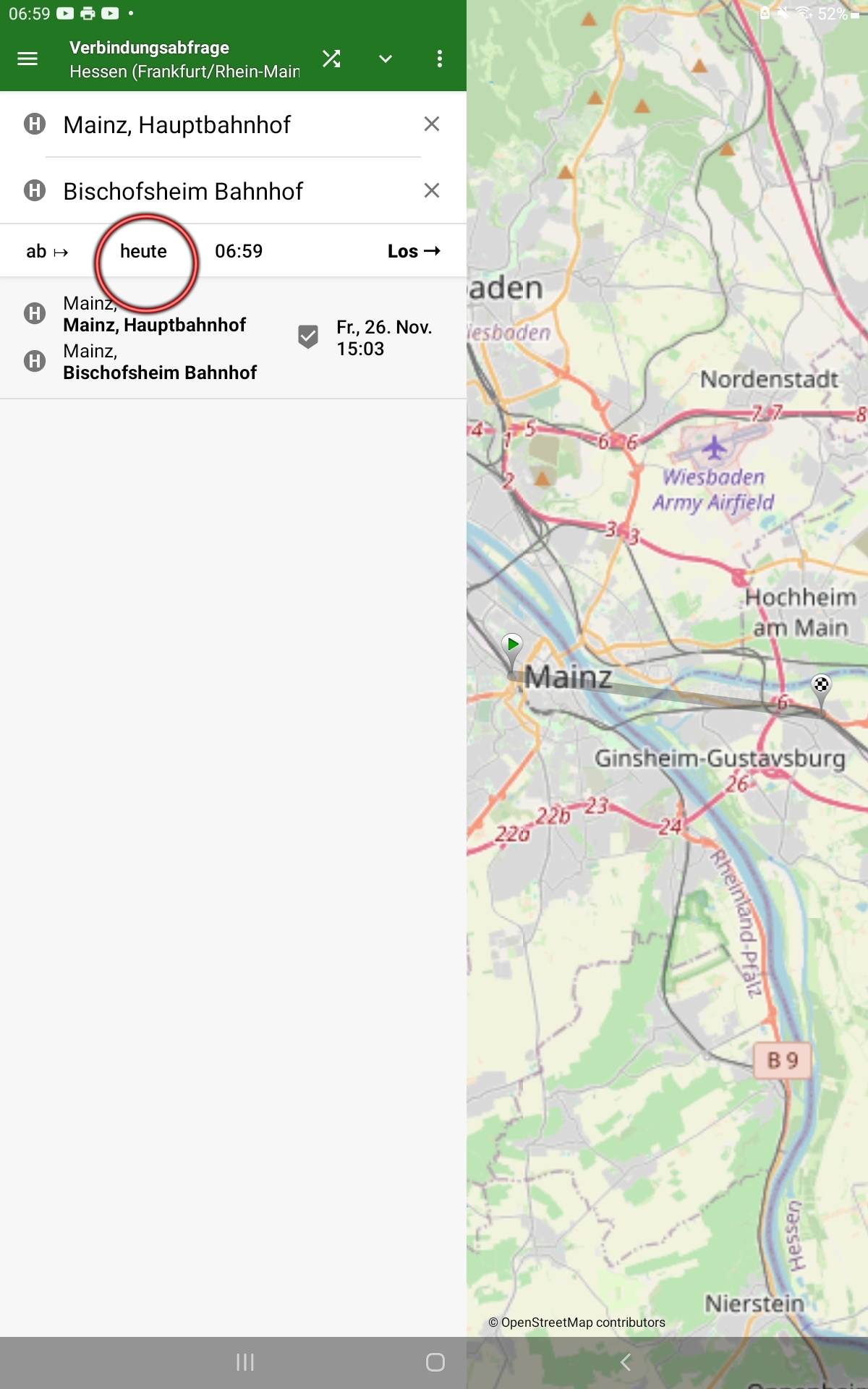868x1389 pixels.
Task: Open the hamburger navigation drawer
Action: (x=27, y=59)
